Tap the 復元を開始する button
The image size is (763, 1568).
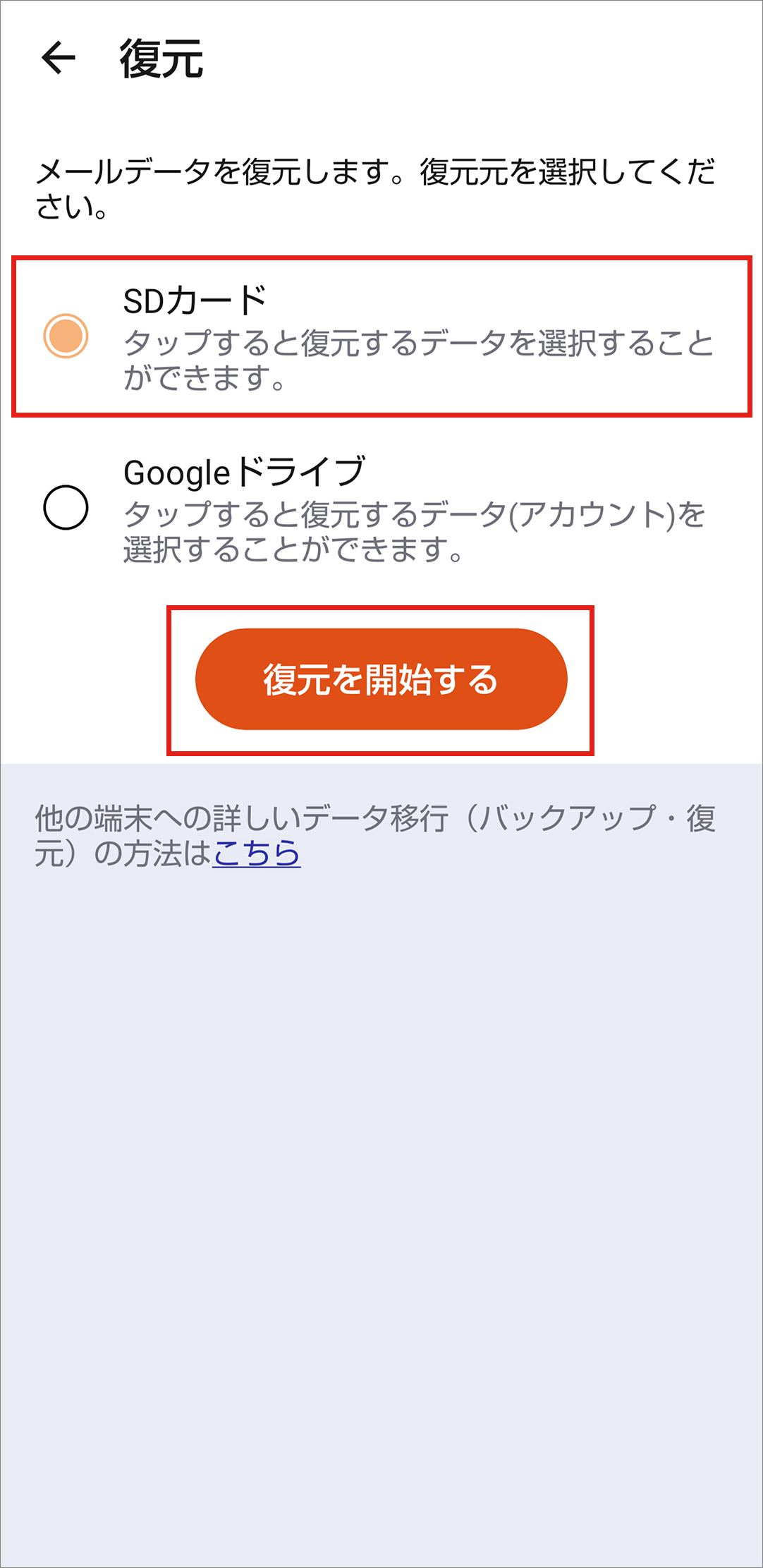[x=381, y=679]
